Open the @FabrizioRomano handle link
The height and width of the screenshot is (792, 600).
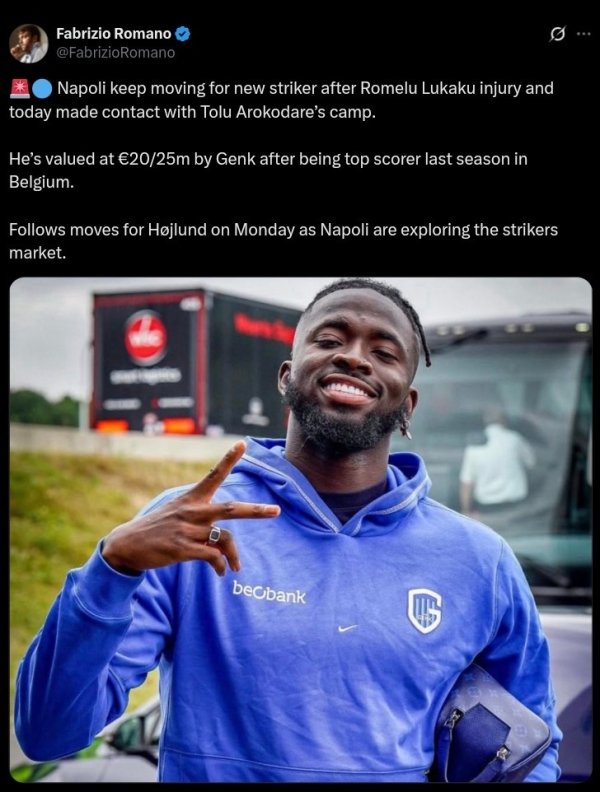(115, 52)
